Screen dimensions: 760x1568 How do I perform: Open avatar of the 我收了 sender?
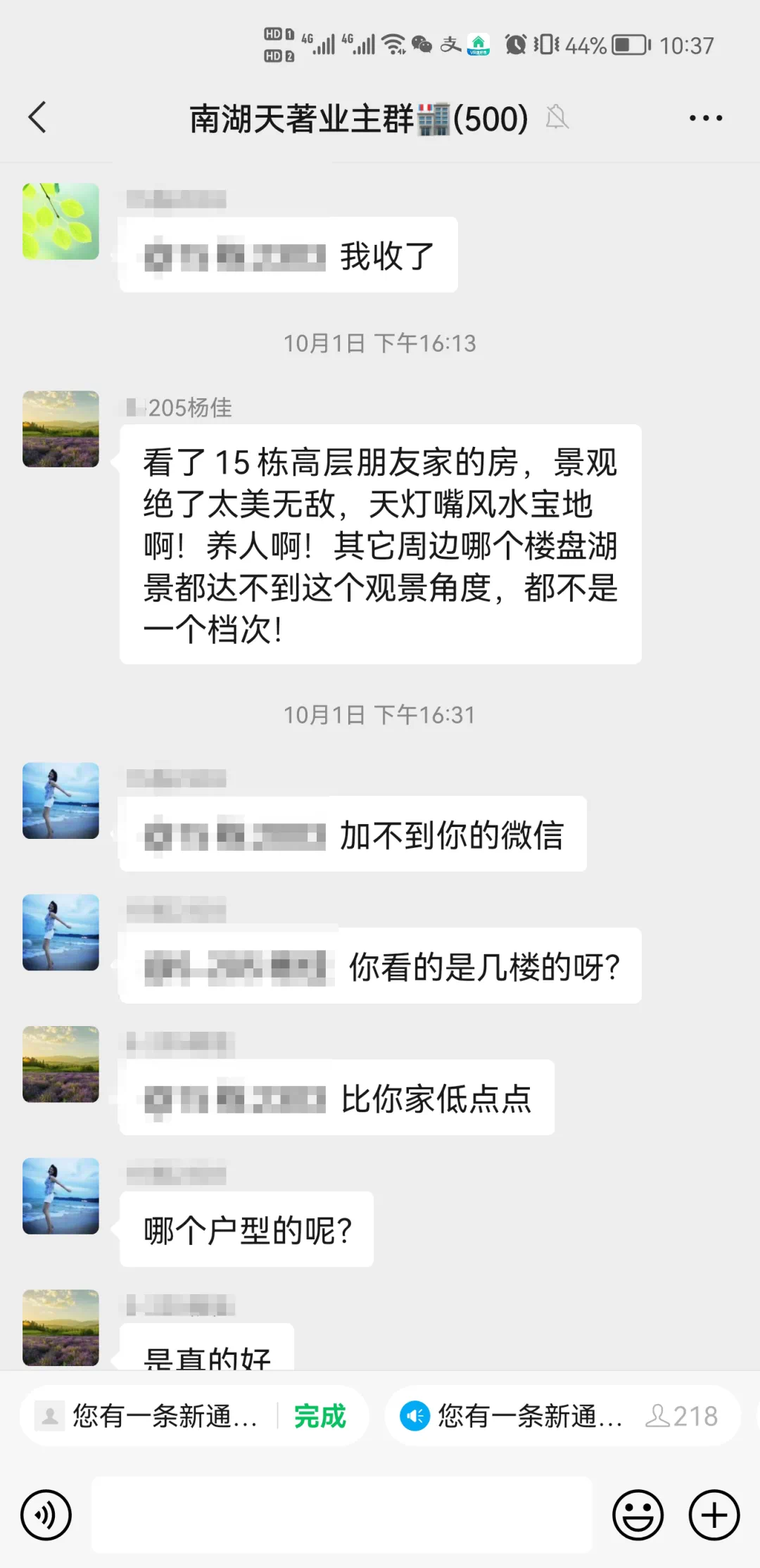coord(61,222)
